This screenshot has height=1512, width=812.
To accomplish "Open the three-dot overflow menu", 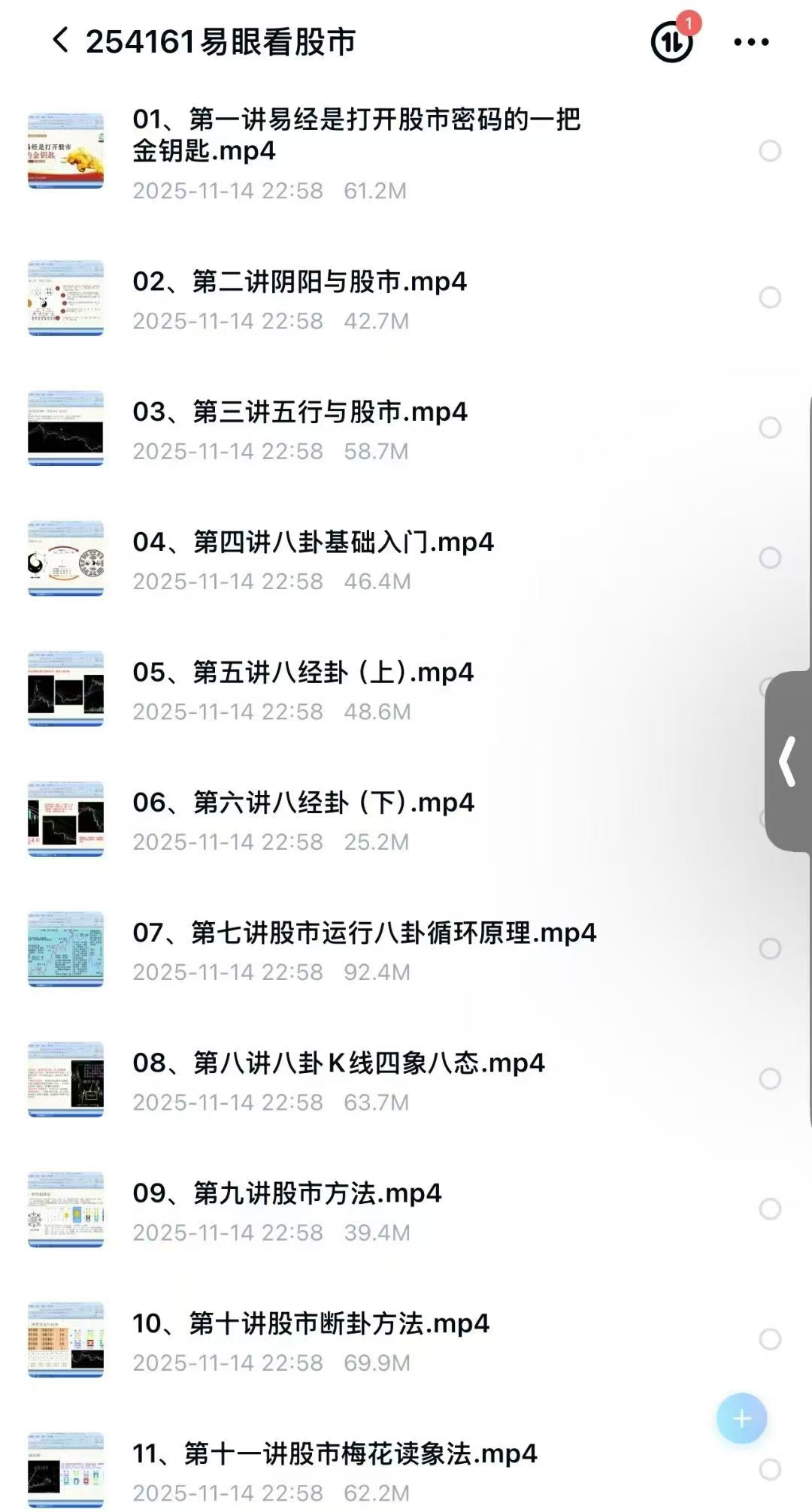I will (751, 42).
